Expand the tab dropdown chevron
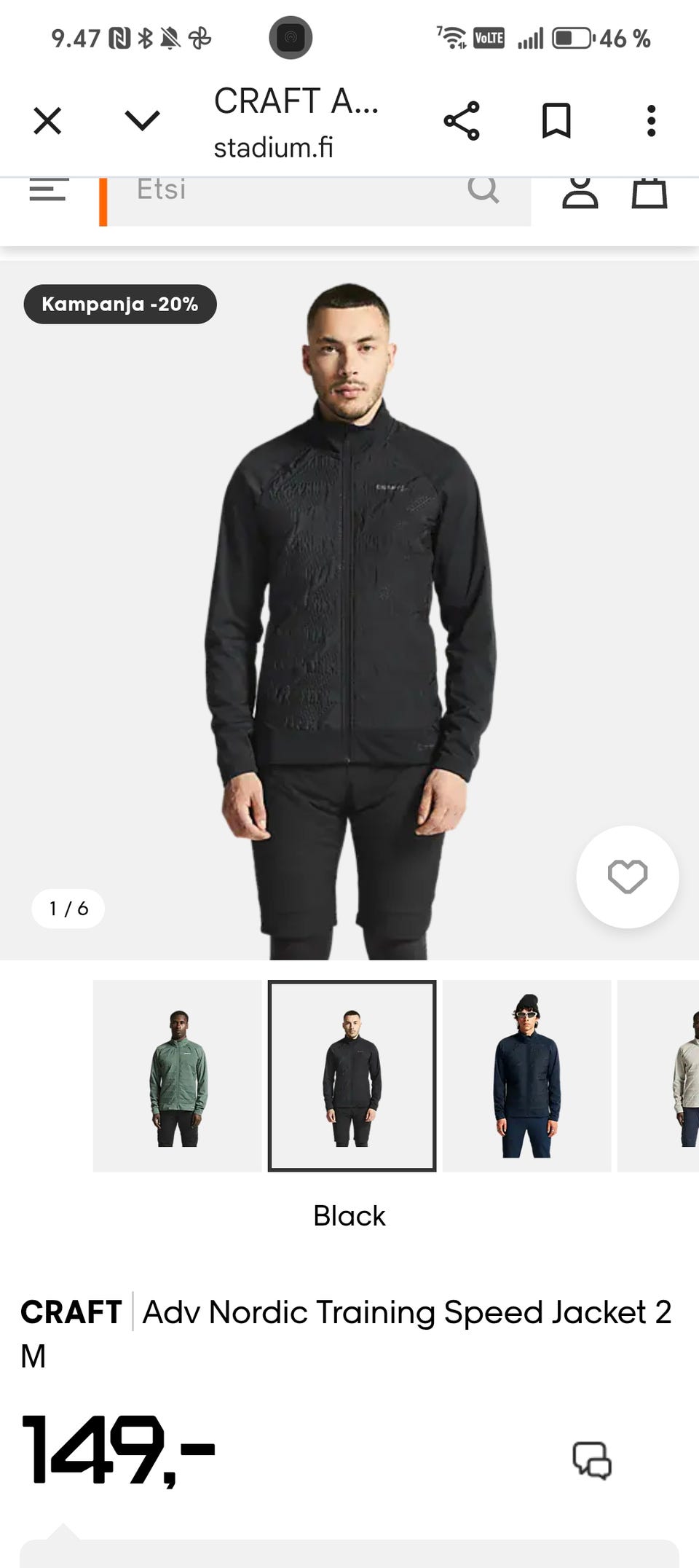699x1568 pixels. click(142, 121)
